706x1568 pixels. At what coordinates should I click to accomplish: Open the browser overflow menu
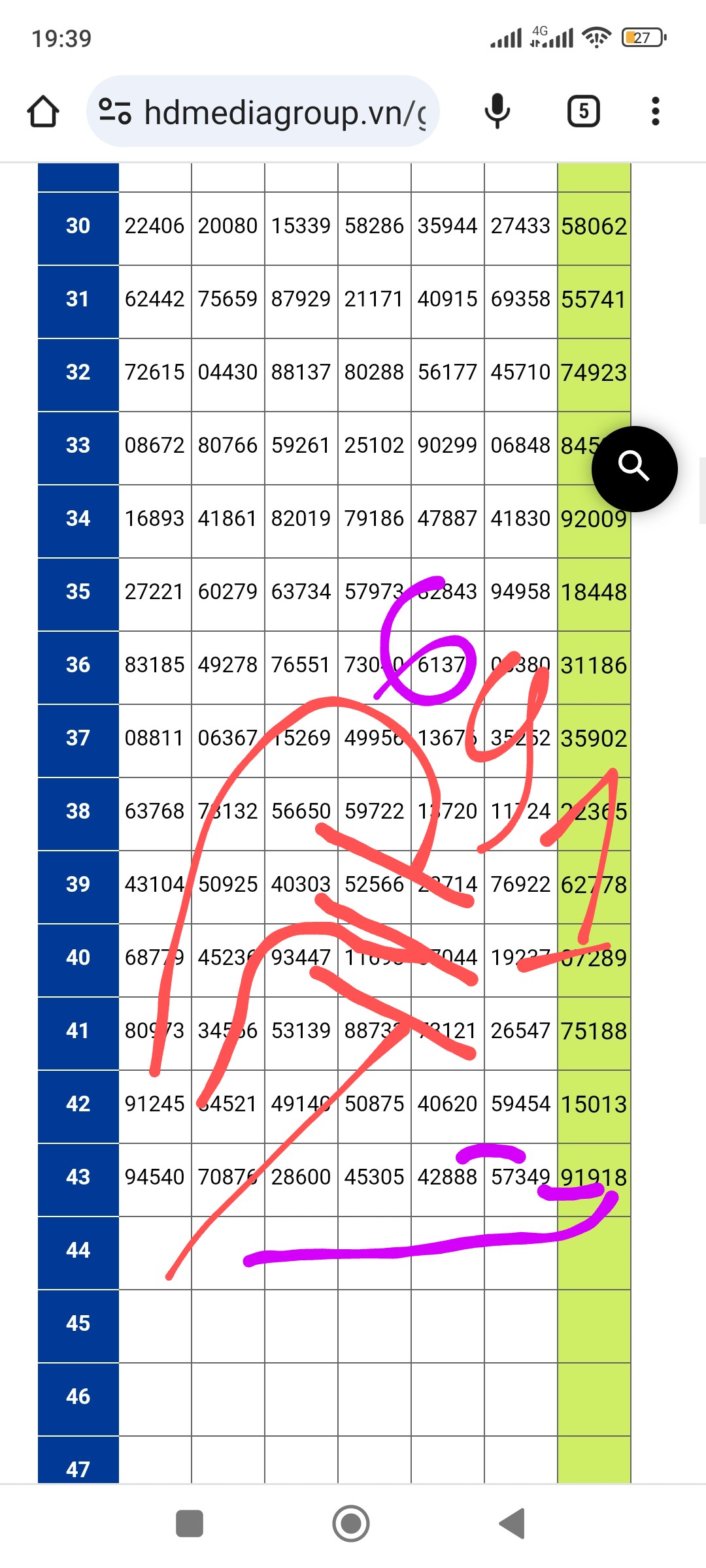[655, 111]
